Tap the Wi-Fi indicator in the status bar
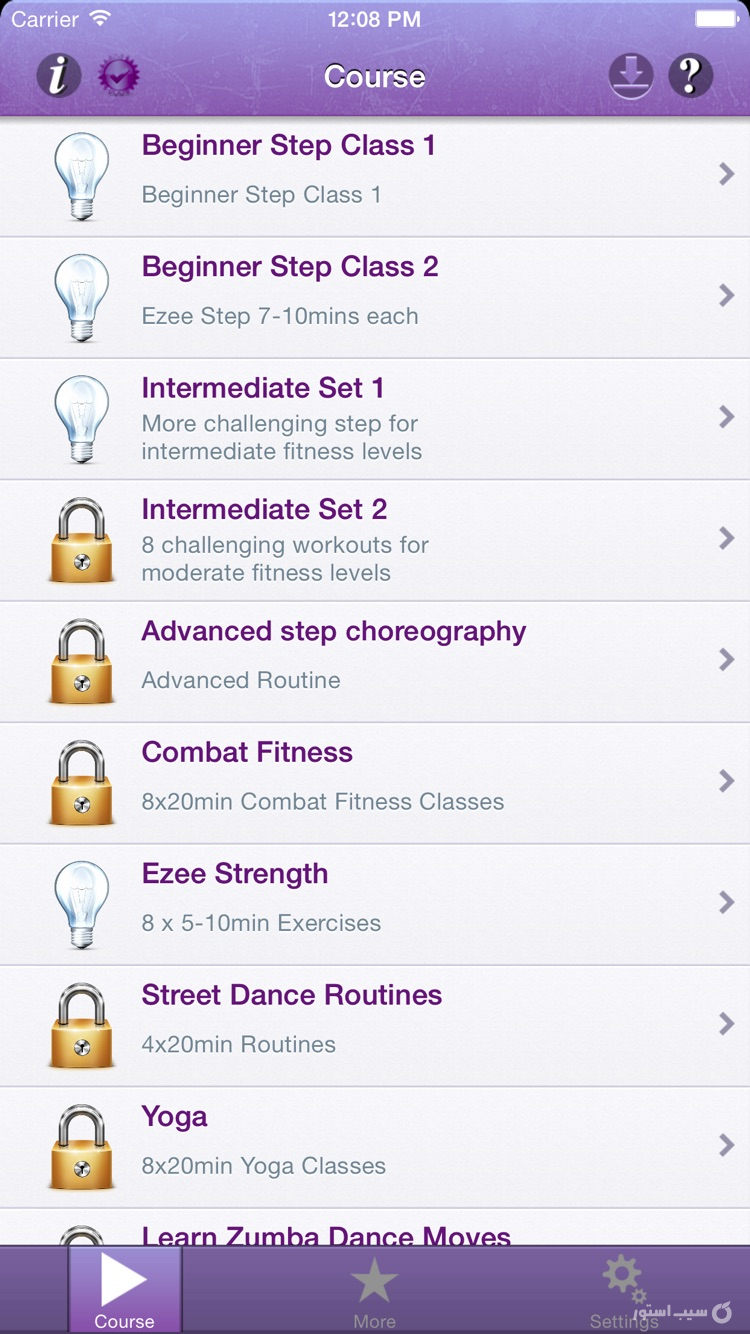Image resolution: width=750 pixels, height=1334 pixels. [97, 18]
